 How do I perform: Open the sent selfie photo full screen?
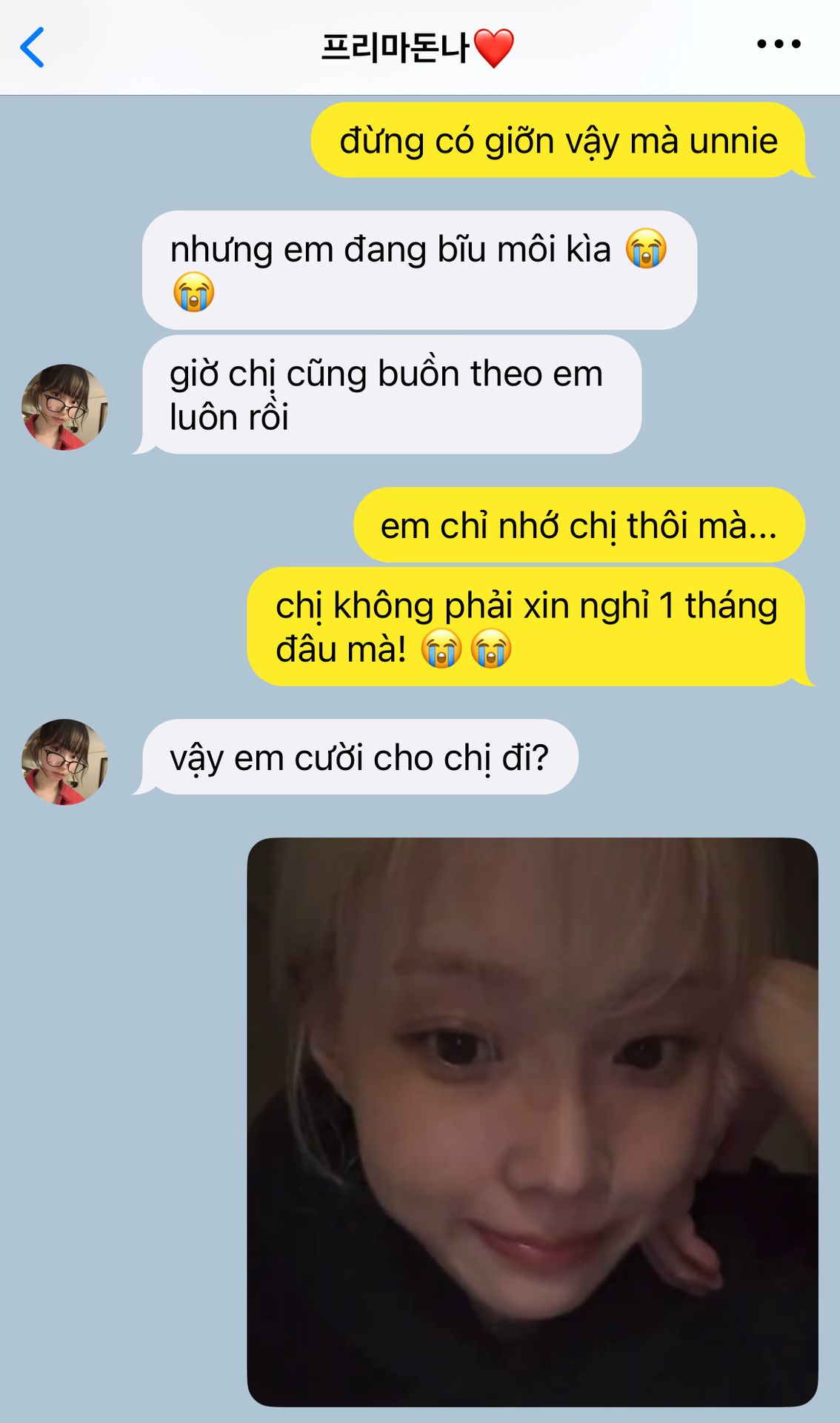tap(532, 1121)
